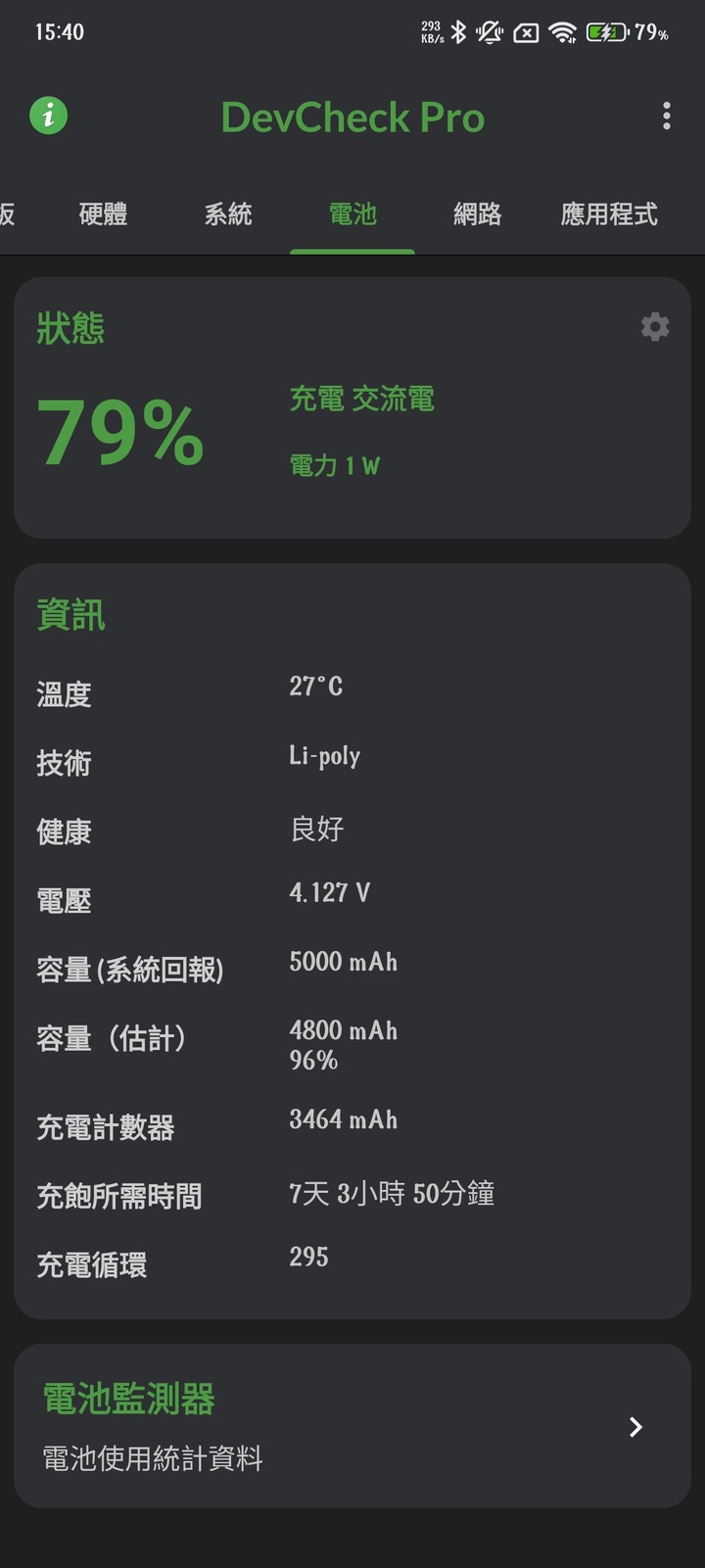Go to the 應用程式 tab
Viewport: 705px width, 1568px height.
point(608,214)
